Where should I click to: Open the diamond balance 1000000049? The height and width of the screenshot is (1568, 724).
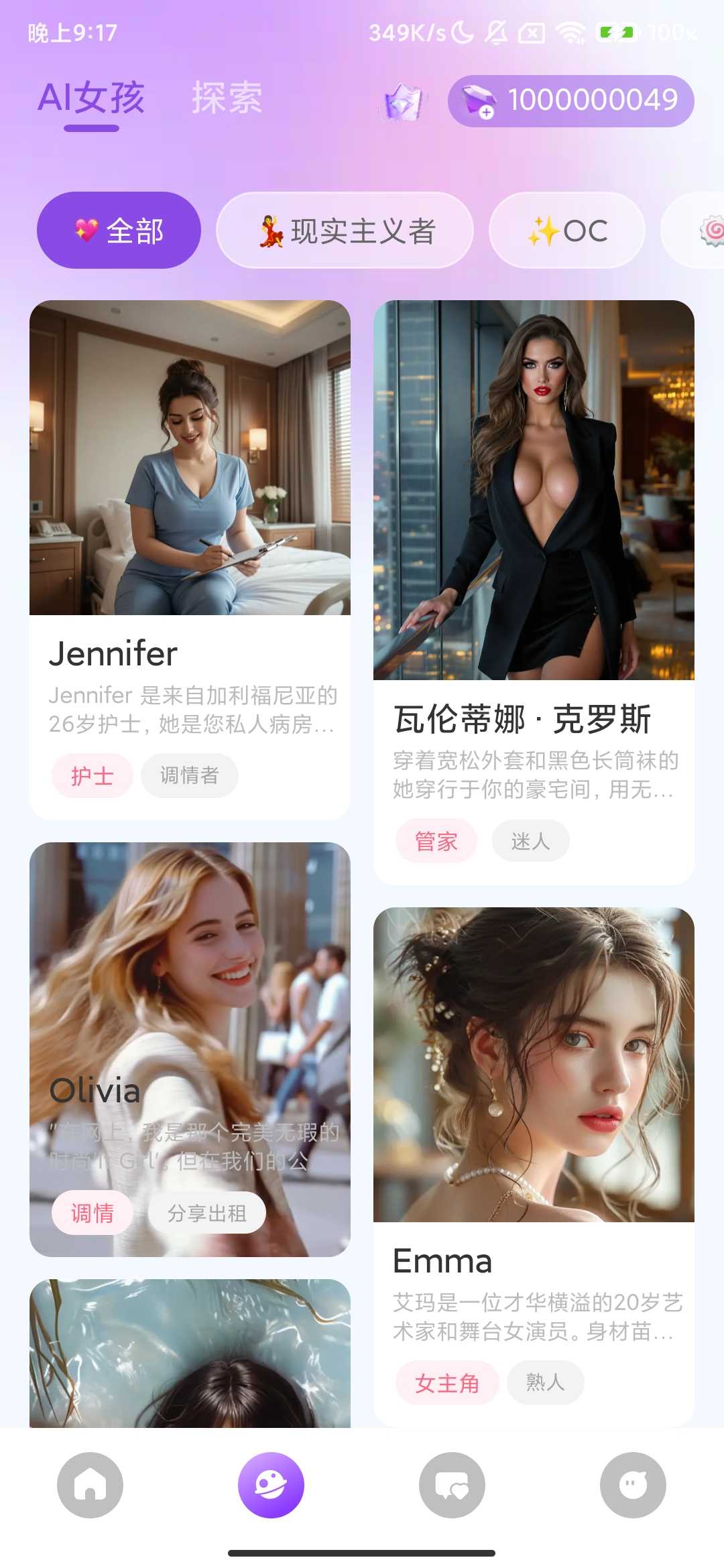[570, 101]
